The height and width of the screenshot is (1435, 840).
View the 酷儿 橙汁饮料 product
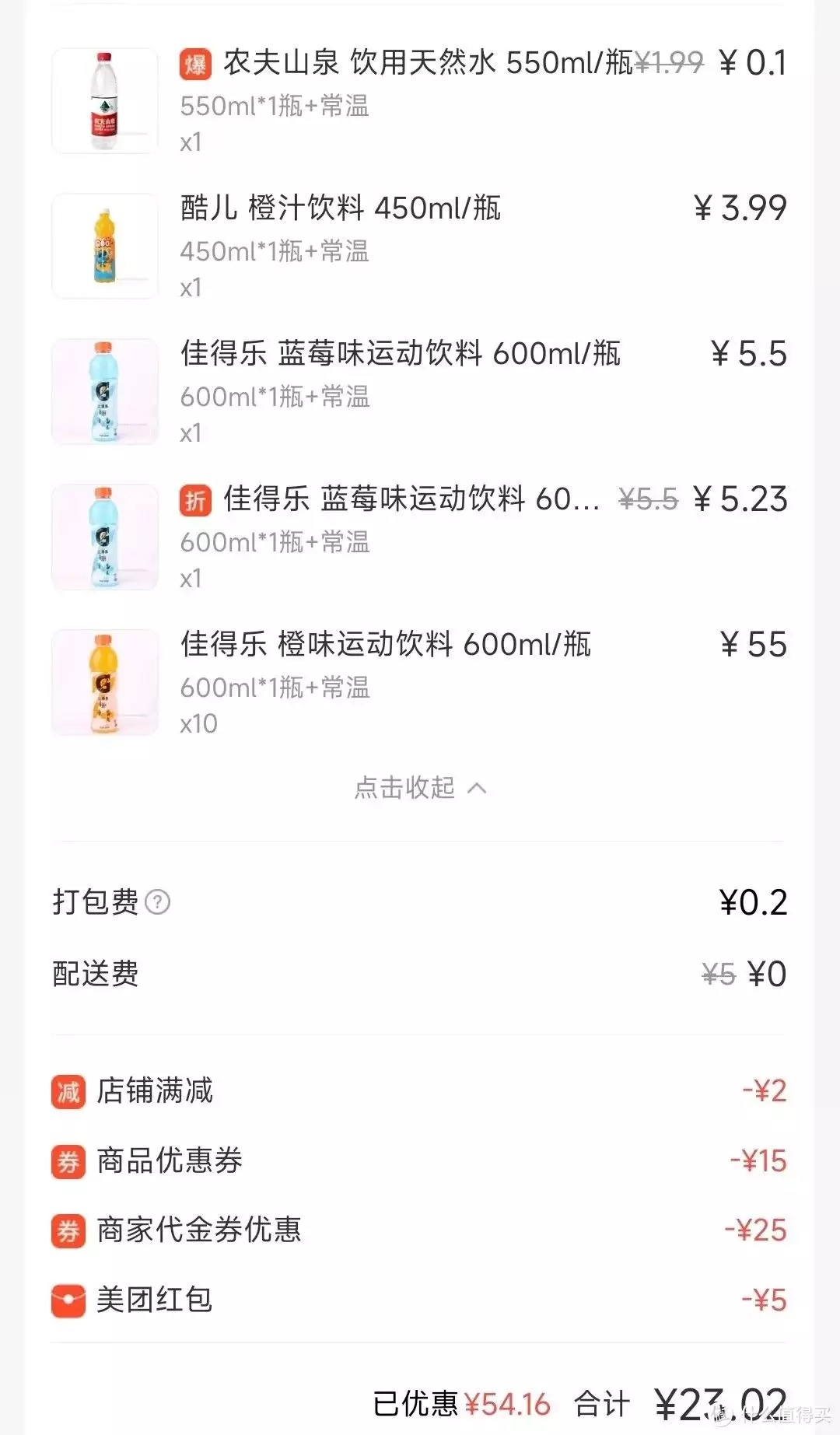tap(341, 208)
